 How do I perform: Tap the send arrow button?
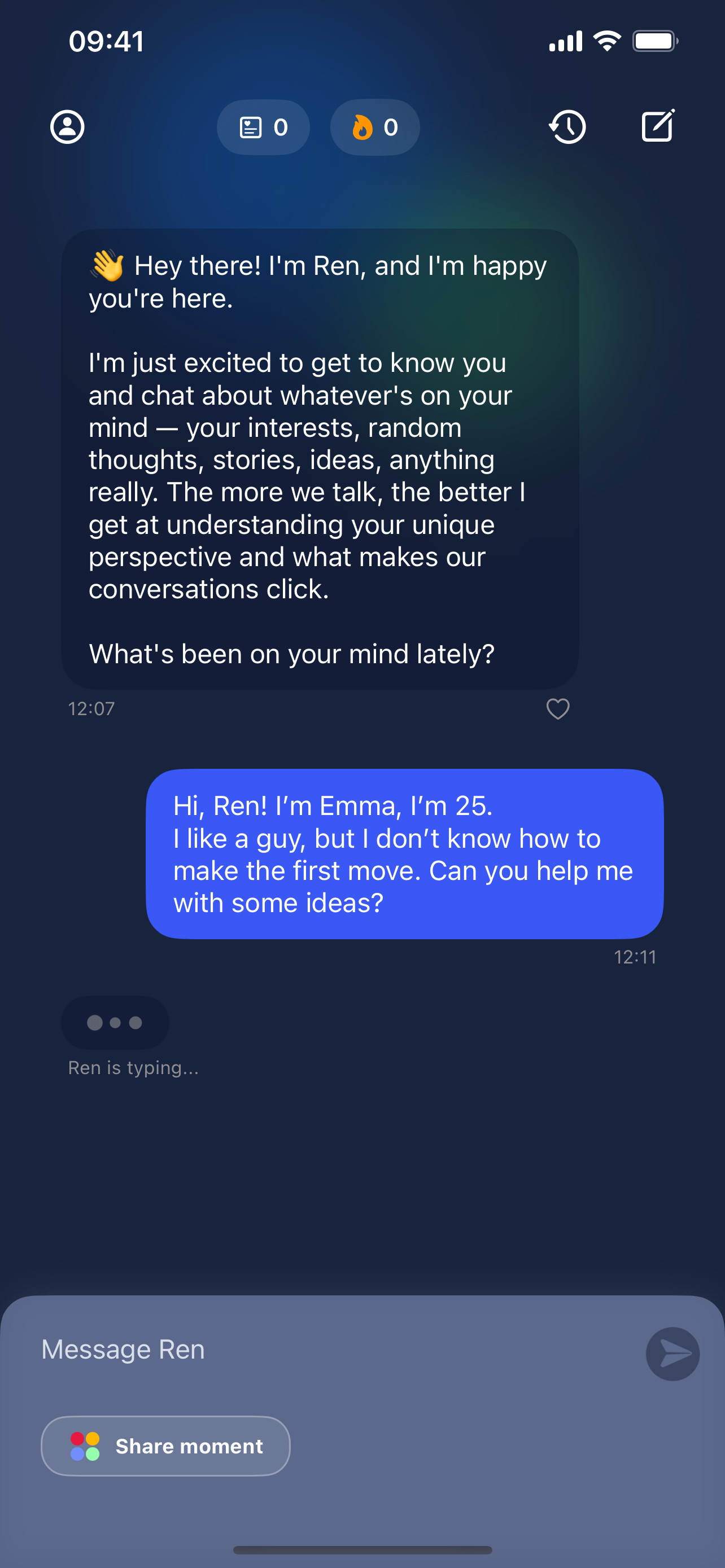672,1354
